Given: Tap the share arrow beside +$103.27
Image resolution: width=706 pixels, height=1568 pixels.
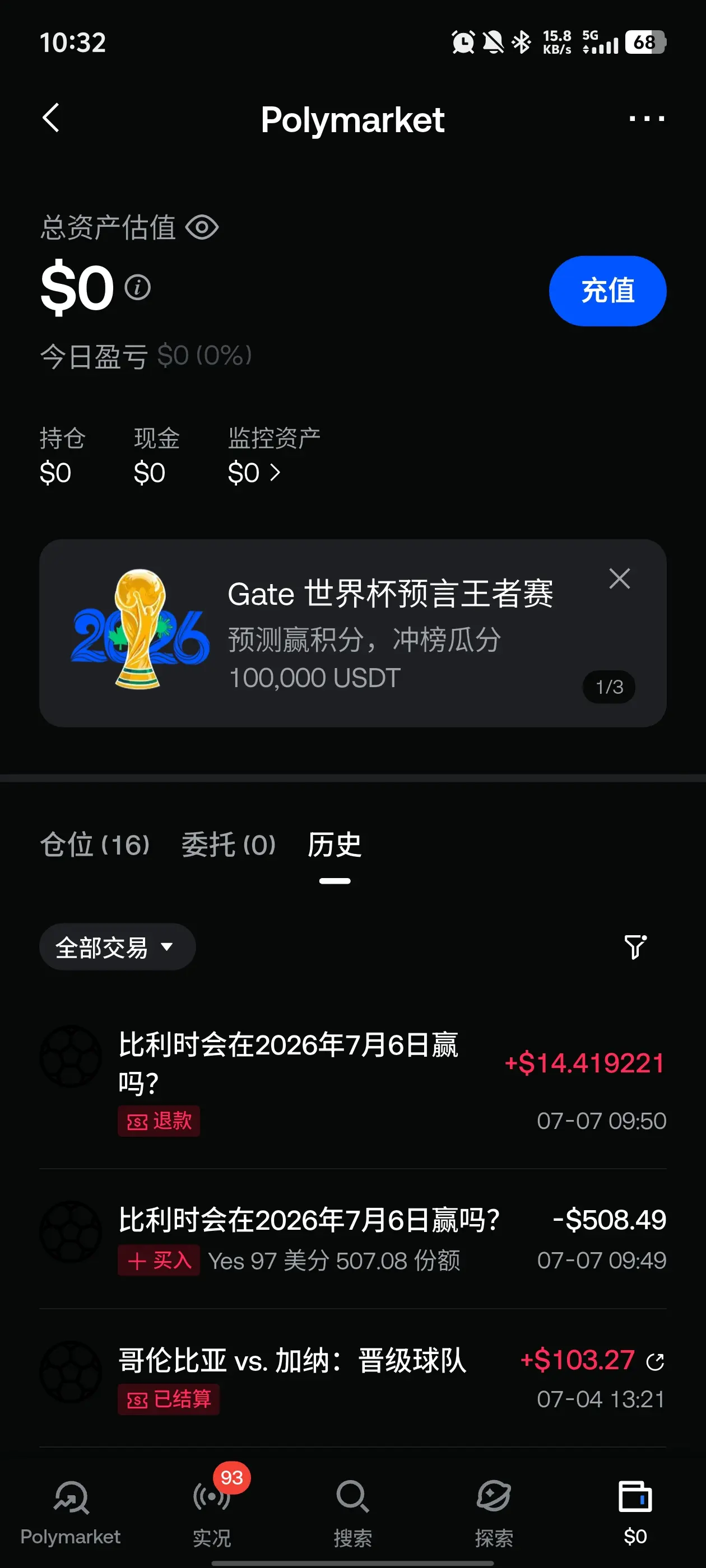Looking at the screenshot, I should click(x=655, y=1361).
